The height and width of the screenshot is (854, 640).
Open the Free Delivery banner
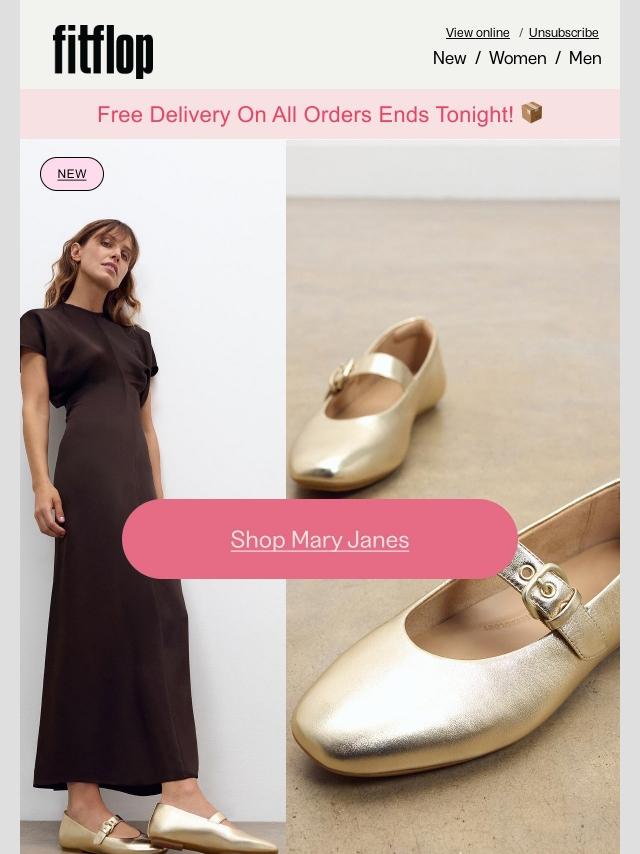[320, 114]
